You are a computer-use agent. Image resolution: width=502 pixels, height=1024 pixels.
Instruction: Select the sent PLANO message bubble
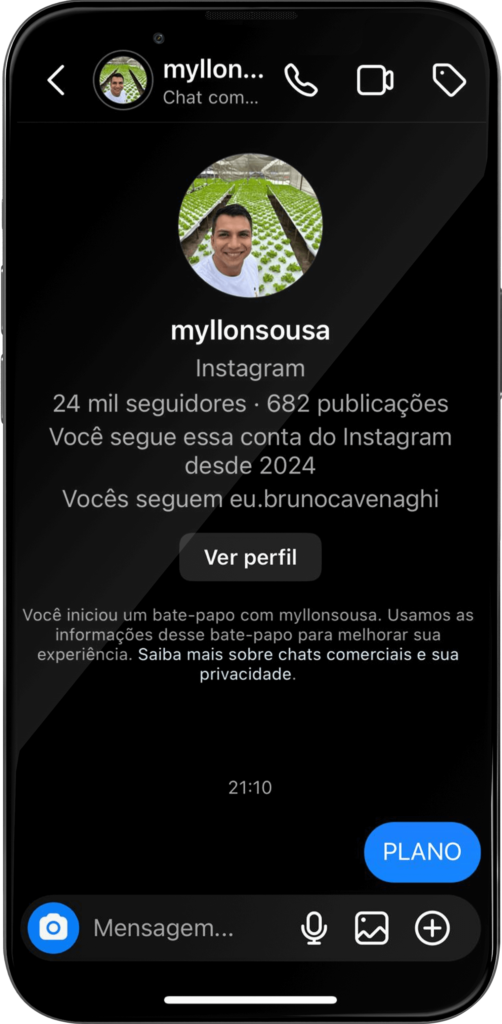coord(422,852)
